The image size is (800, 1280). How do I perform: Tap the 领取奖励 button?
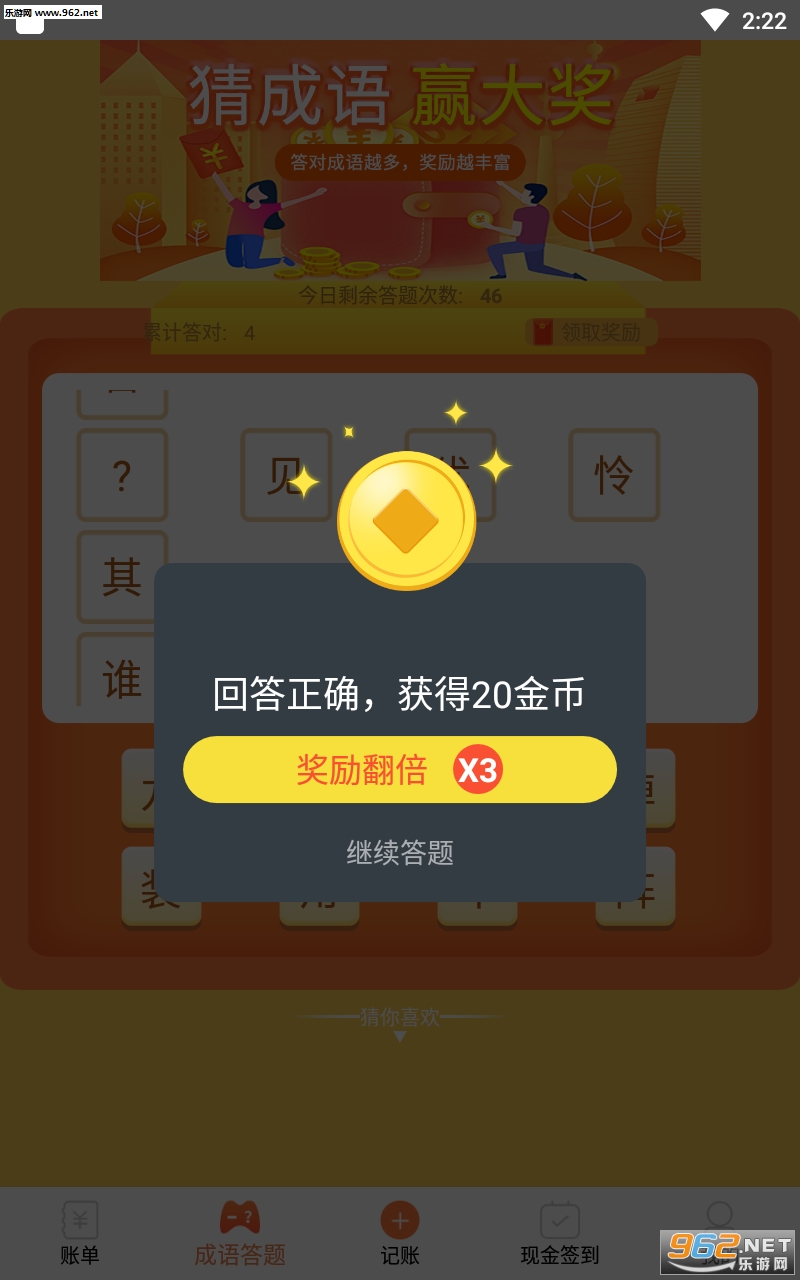[x=590, y=332]
